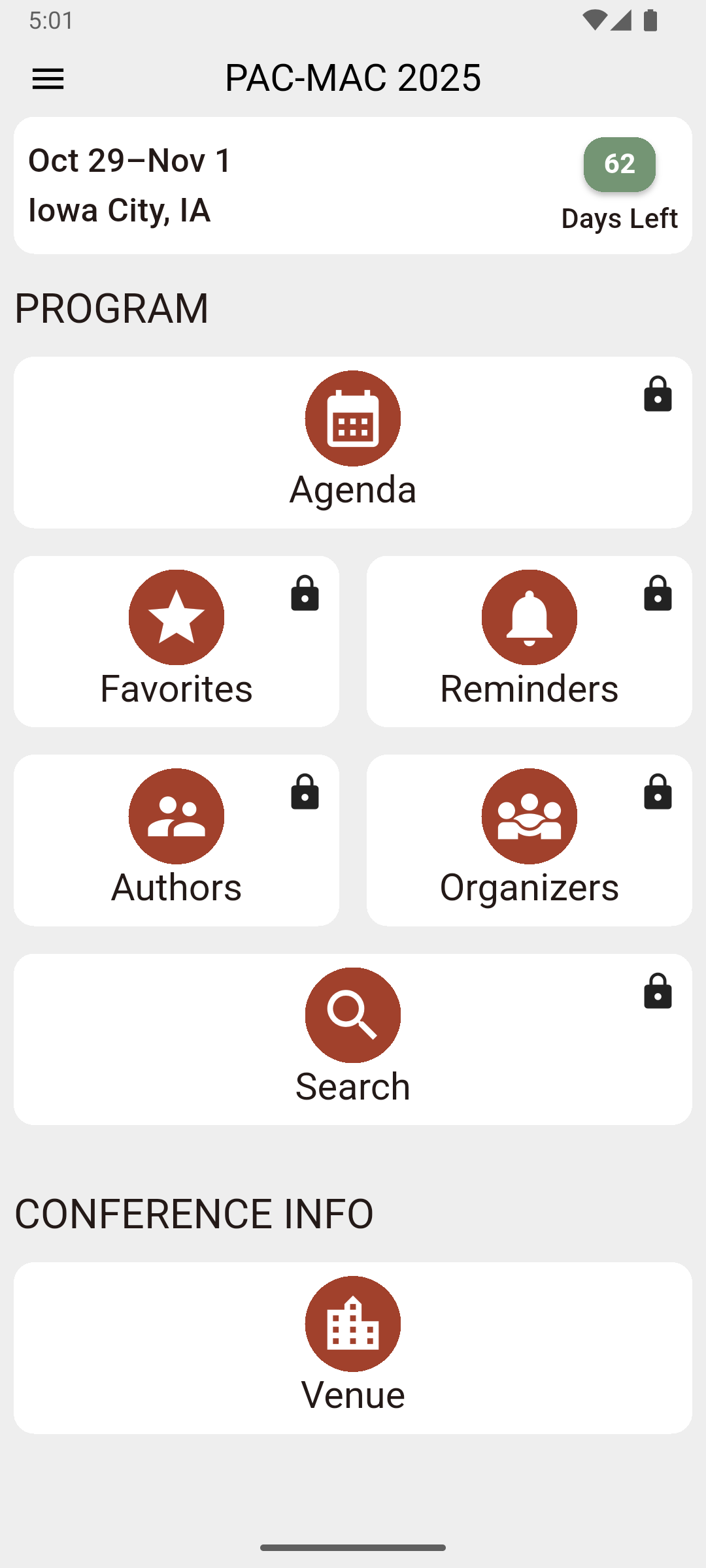Open the Organizers tile
Image resolution: width=706 pixels, height=1568 pixels.
[x=529, y=840]
